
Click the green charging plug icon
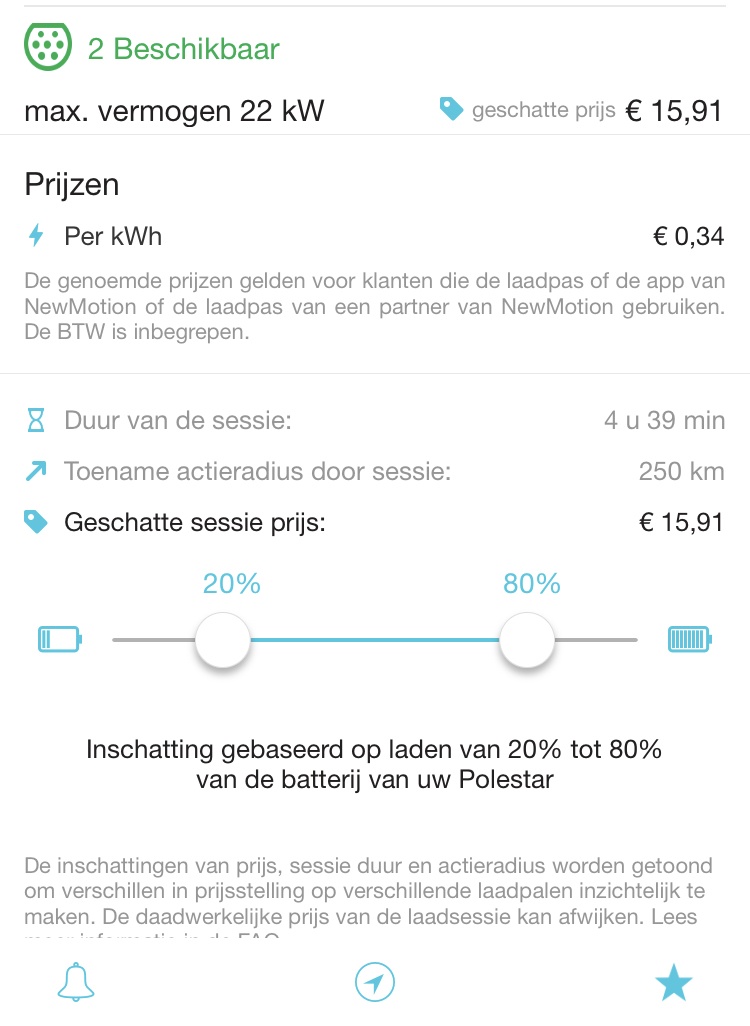(x=45, y=44)
